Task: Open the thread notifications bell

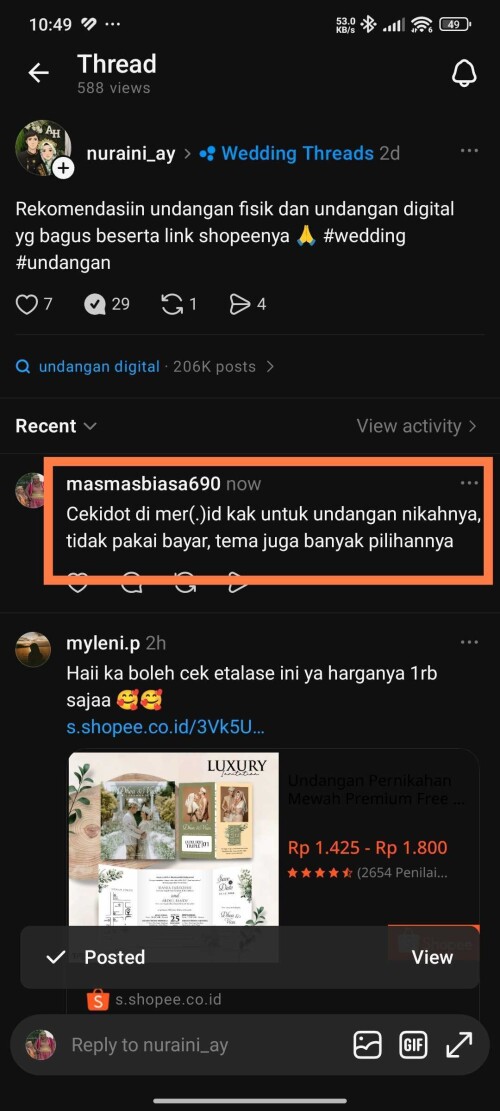Action: pyautogui.click(x=465, y=72)
